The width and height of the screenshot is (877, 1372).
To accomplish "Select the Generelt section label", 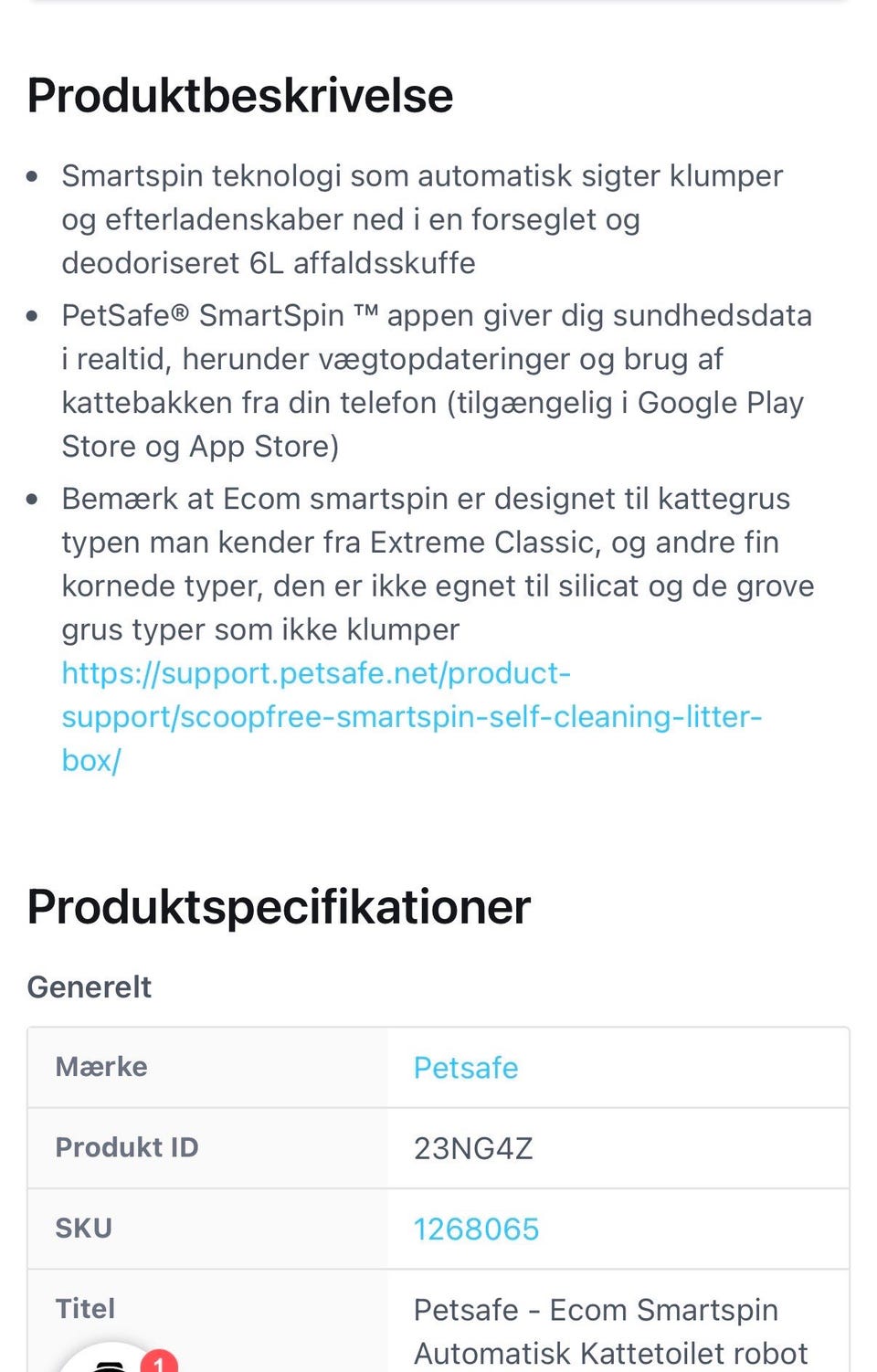I will 89,987.
